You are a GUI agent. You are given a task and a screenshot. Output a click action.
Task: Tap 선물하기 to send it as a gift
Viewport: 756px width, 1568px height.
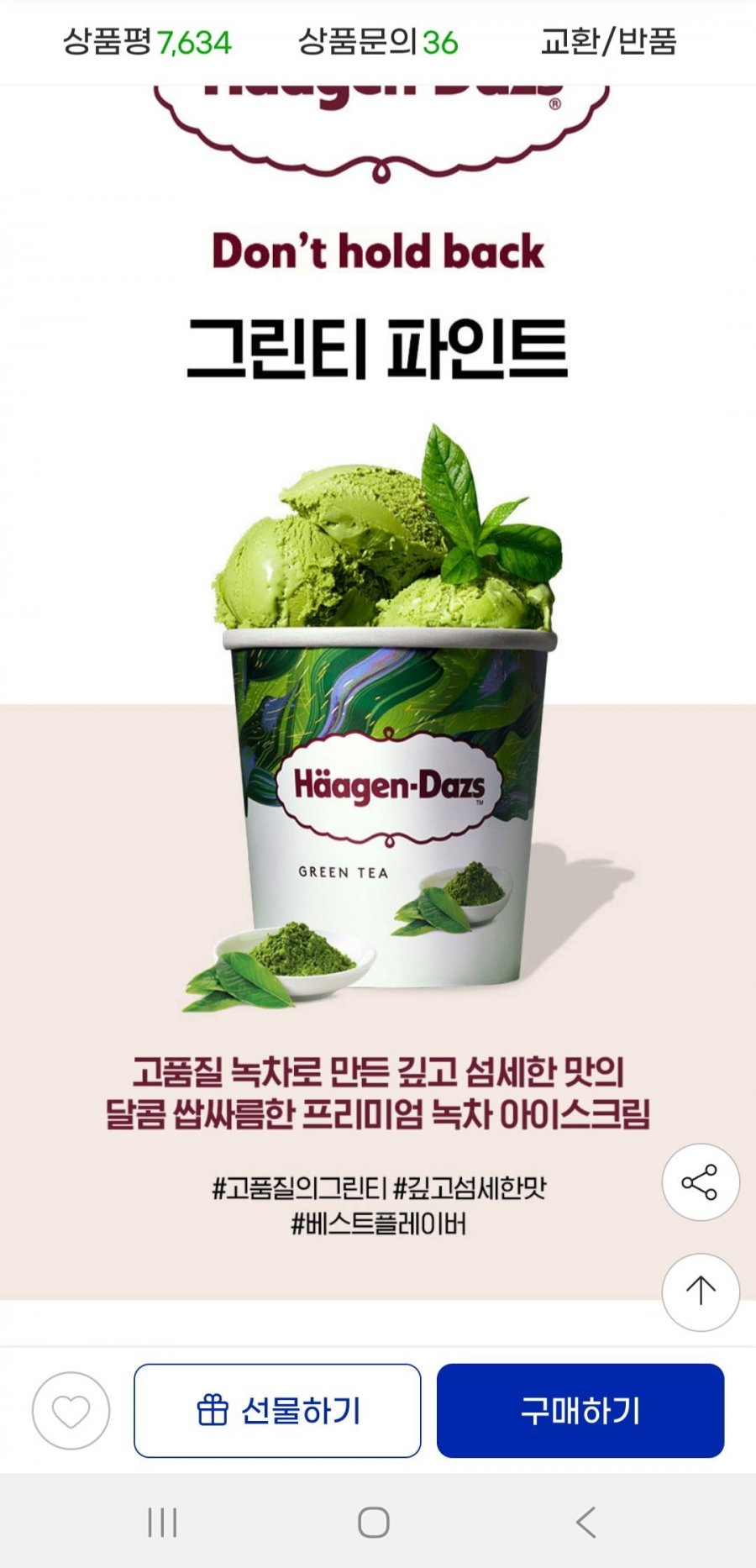coord(277,1411)
